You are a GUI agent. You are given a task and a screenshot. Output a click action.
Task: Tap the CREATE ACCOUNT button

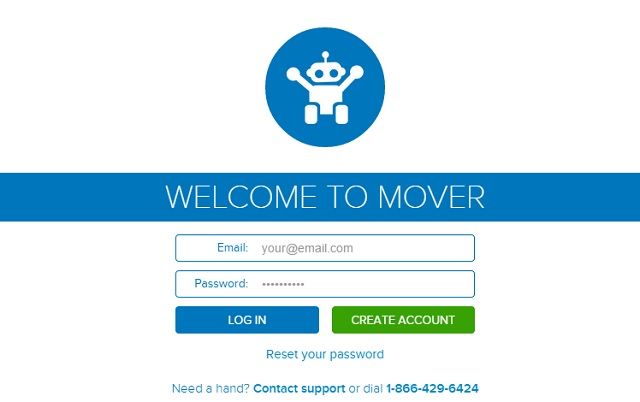coord(403,320)
